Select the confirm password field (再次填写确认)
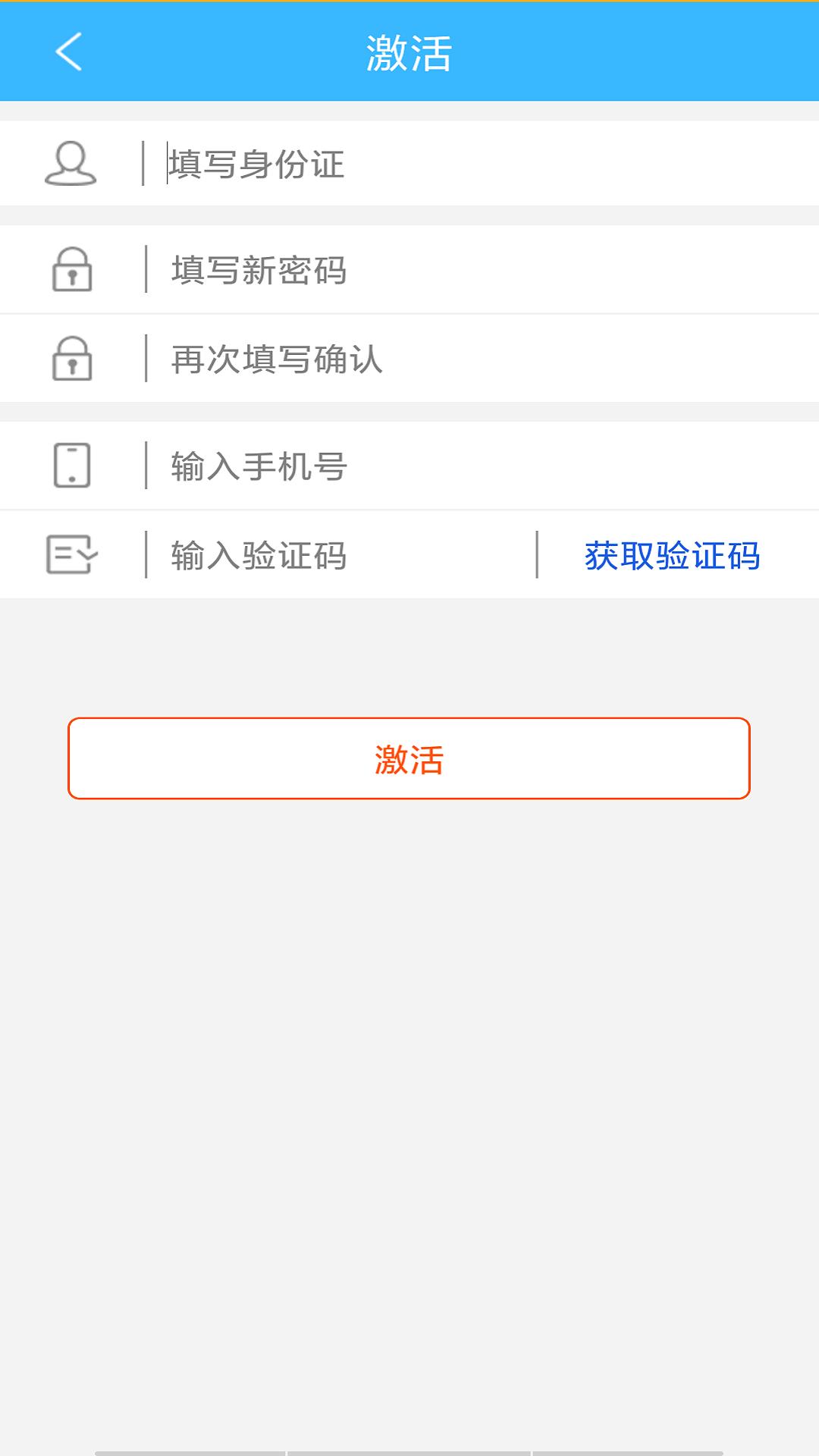 [x=455, y=359]
